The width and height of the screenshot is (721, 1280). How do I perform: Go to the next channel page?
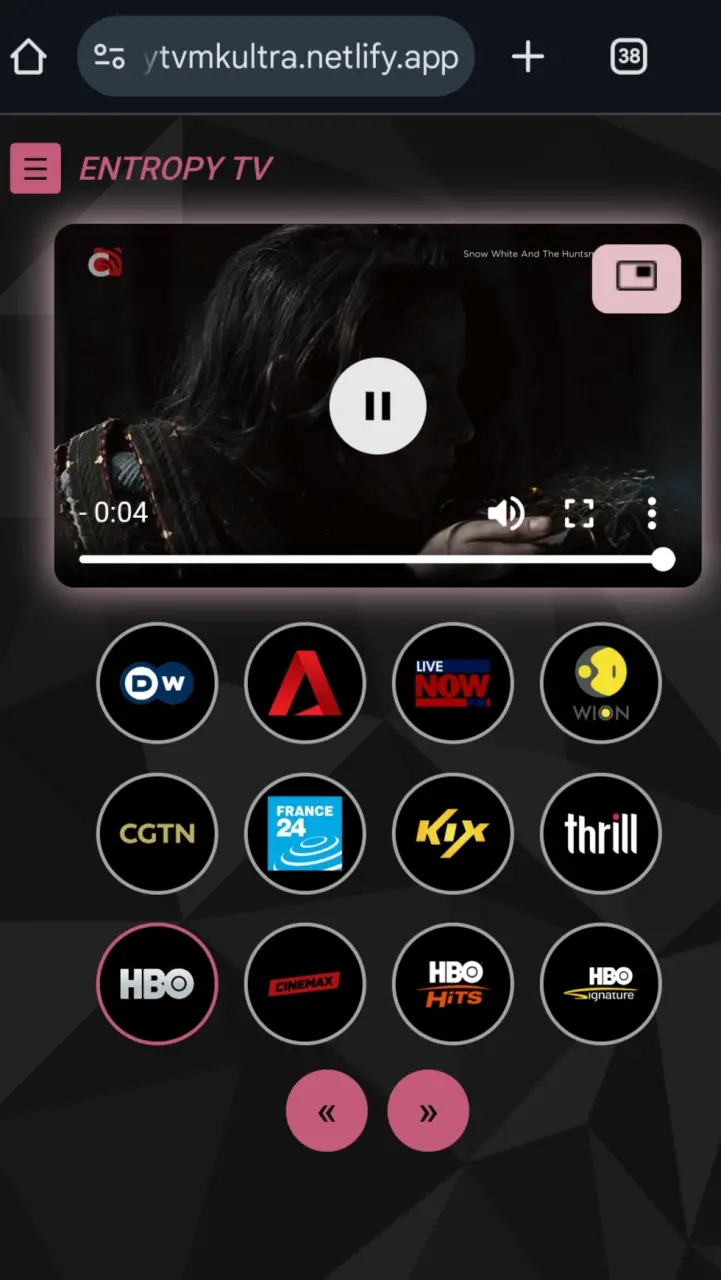click(428, 1112)
